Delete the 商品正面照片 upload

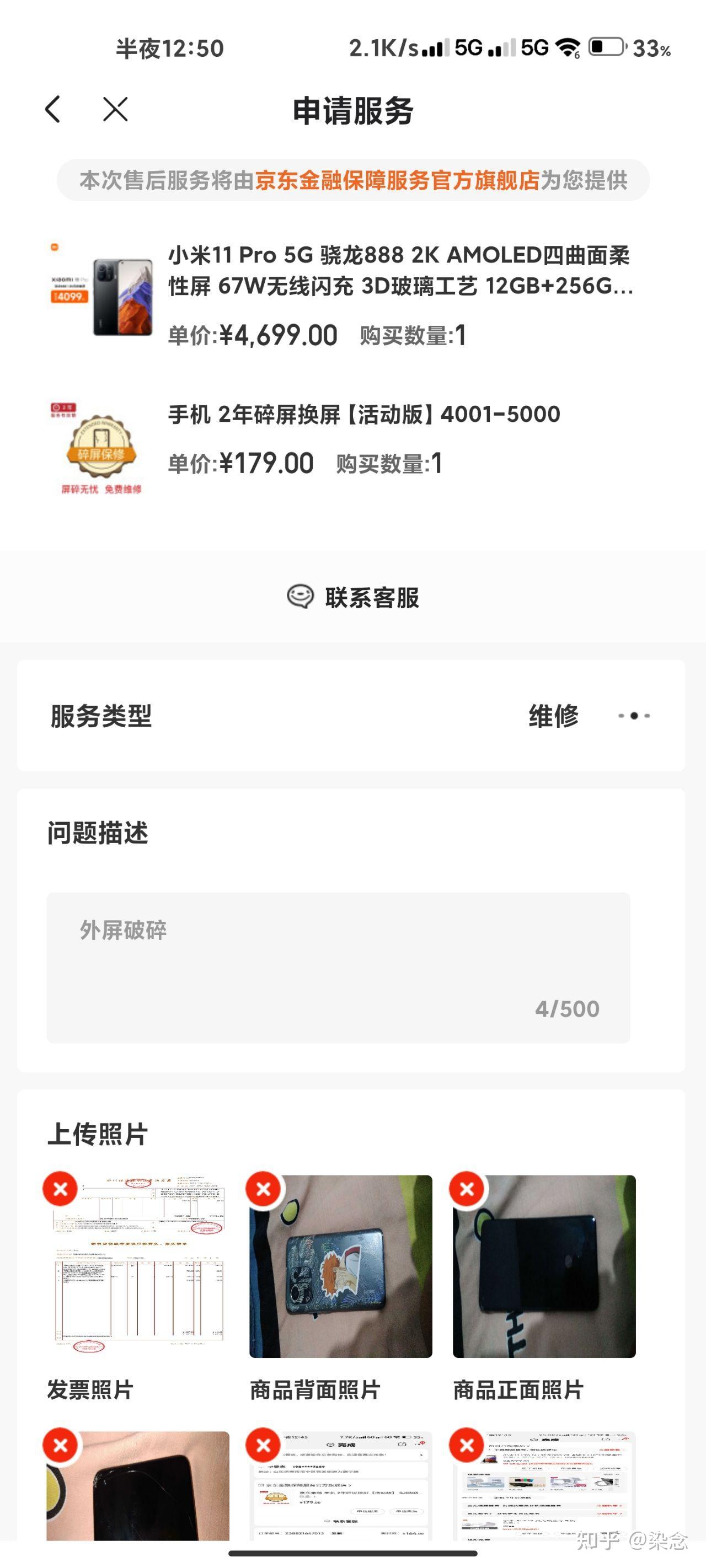[467, 1188]
